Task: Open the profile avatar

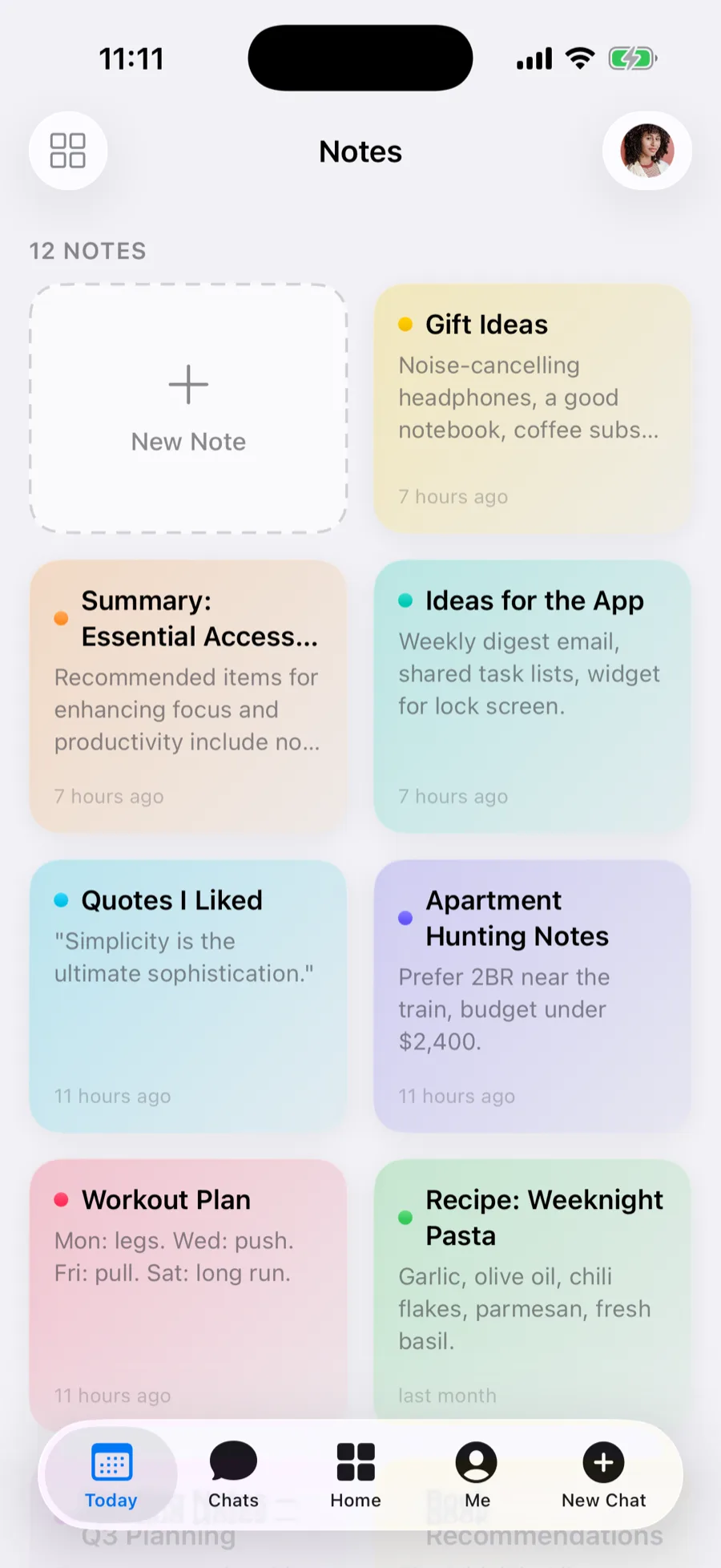Action: click(647, 151)
